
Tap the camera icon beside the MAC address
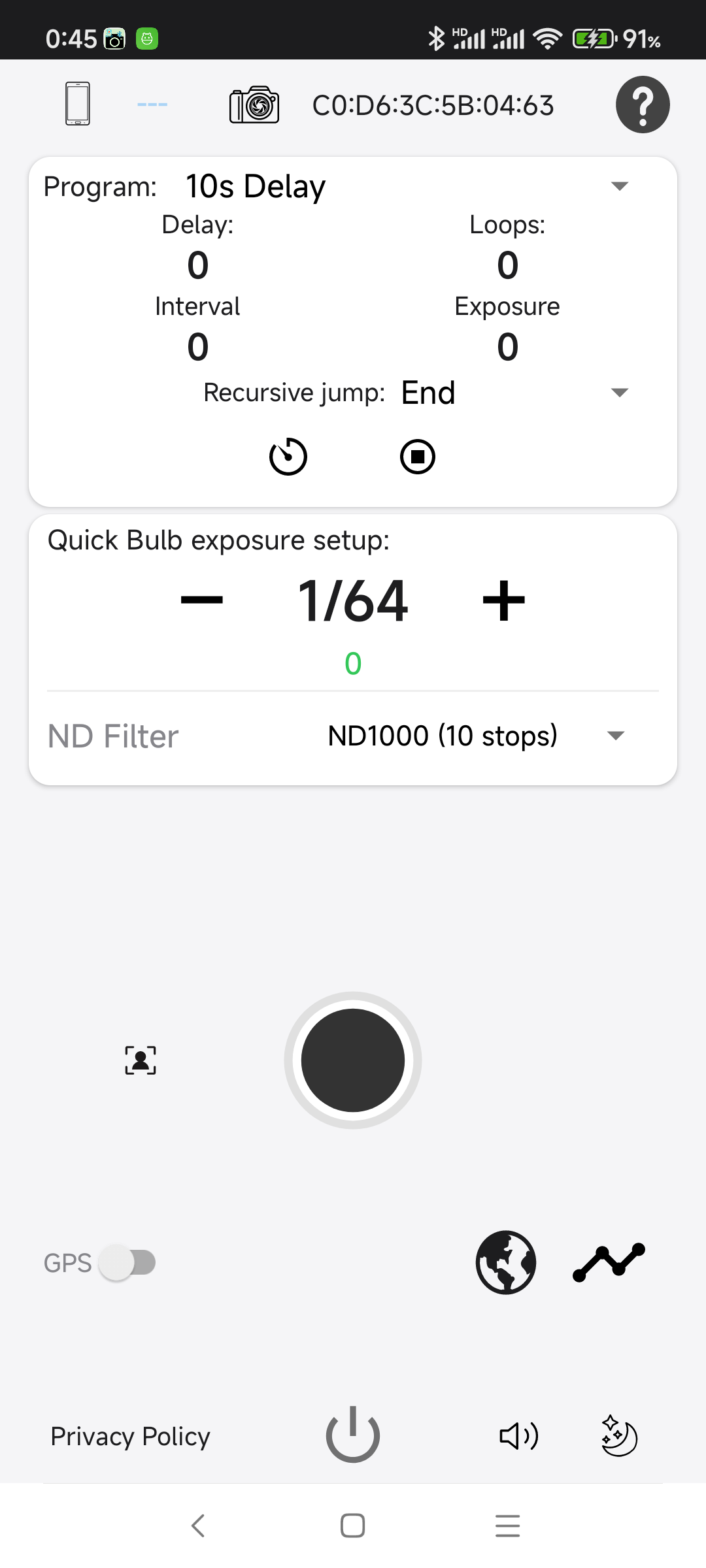254,105
